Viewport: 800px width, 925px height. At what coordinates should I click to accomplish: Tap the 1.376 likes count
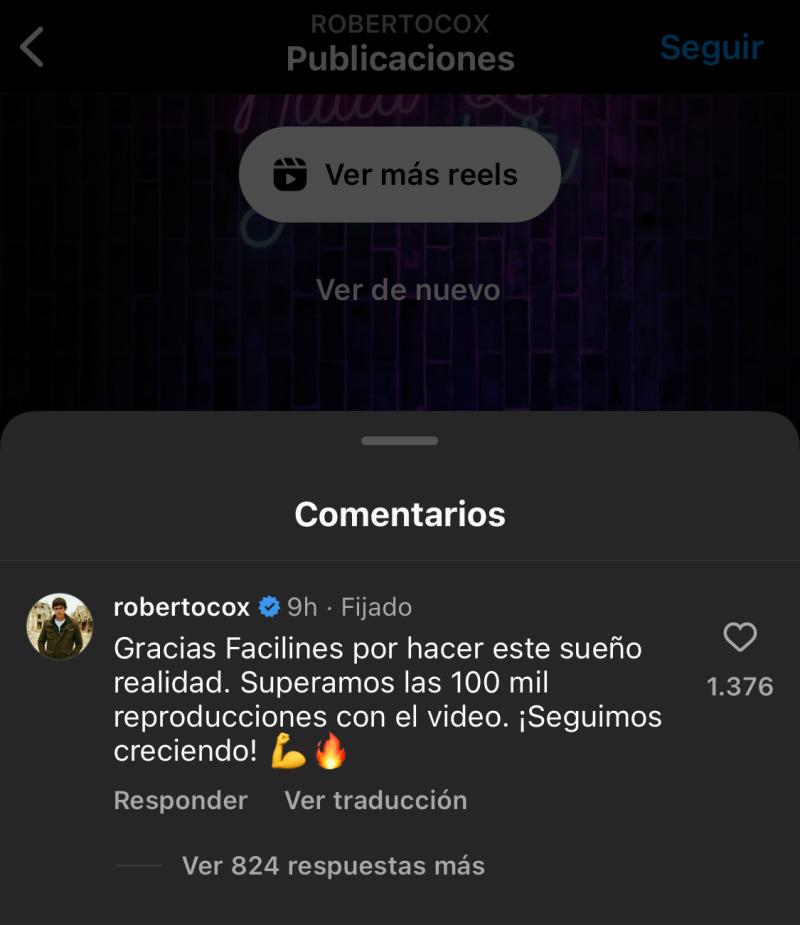click(x=738, y=685)
